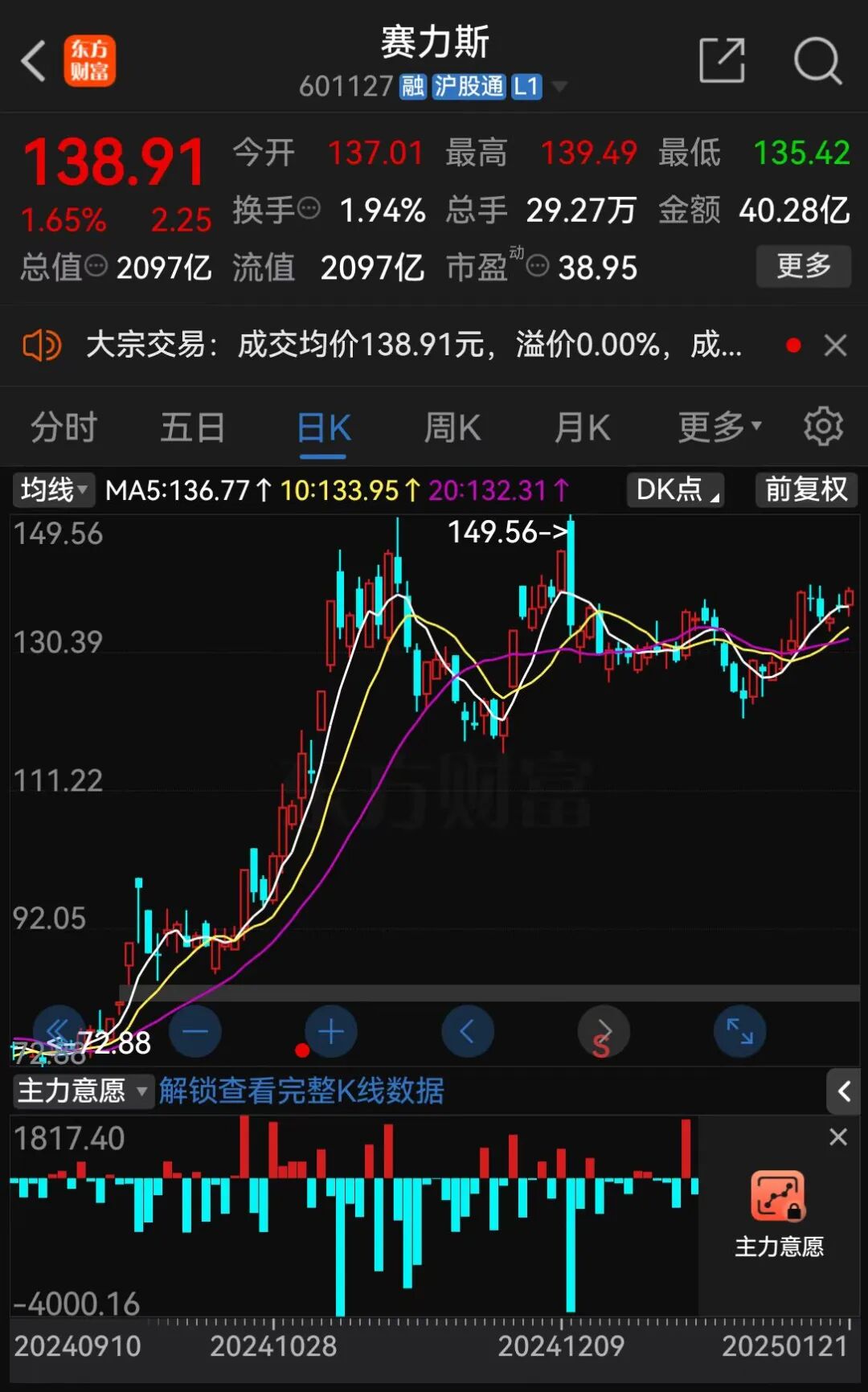Image resolution: width=868 pixels, height=1392 pixels.
Task: Tap the DK点 button
Action: [x=675, y=489]
